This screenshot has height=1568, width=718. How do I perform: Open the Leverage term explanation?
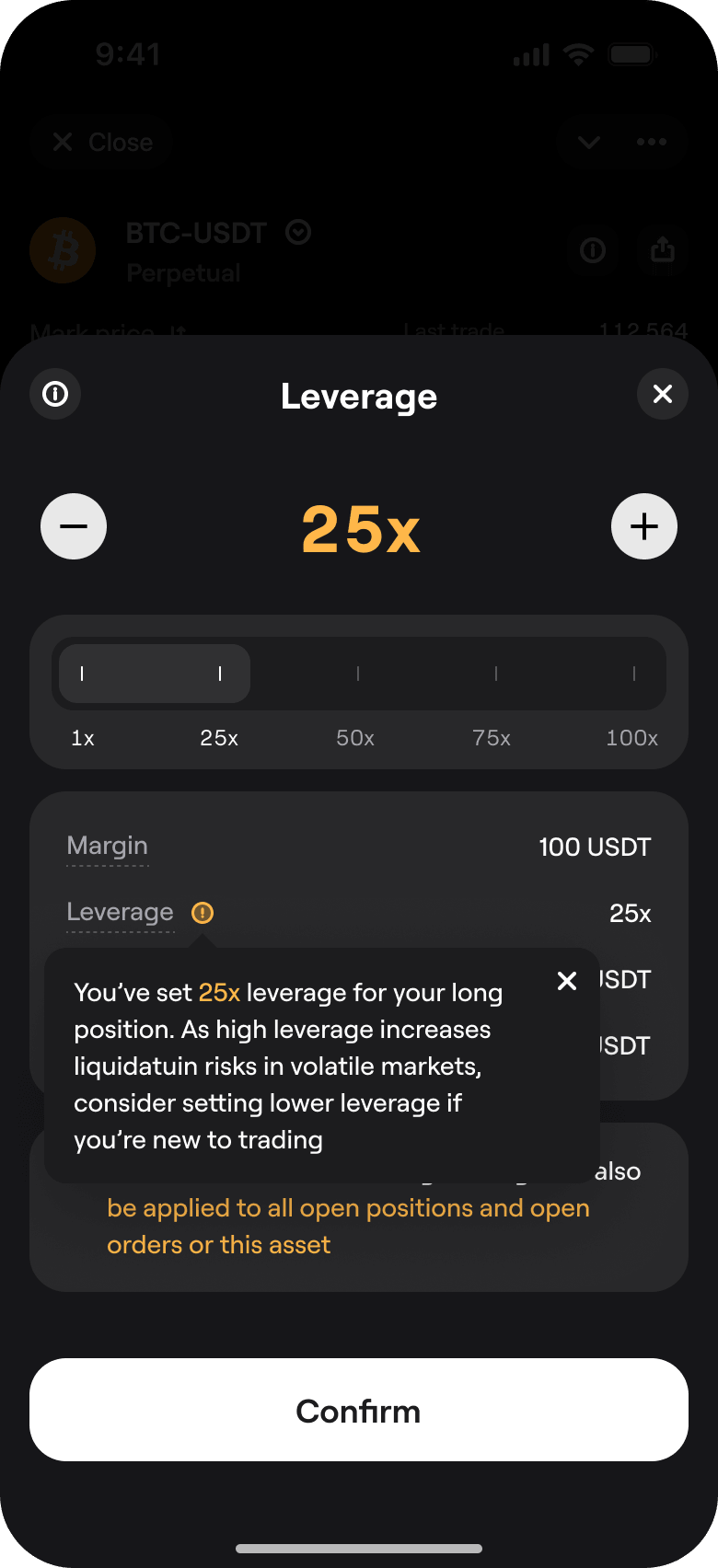point(120,912)
